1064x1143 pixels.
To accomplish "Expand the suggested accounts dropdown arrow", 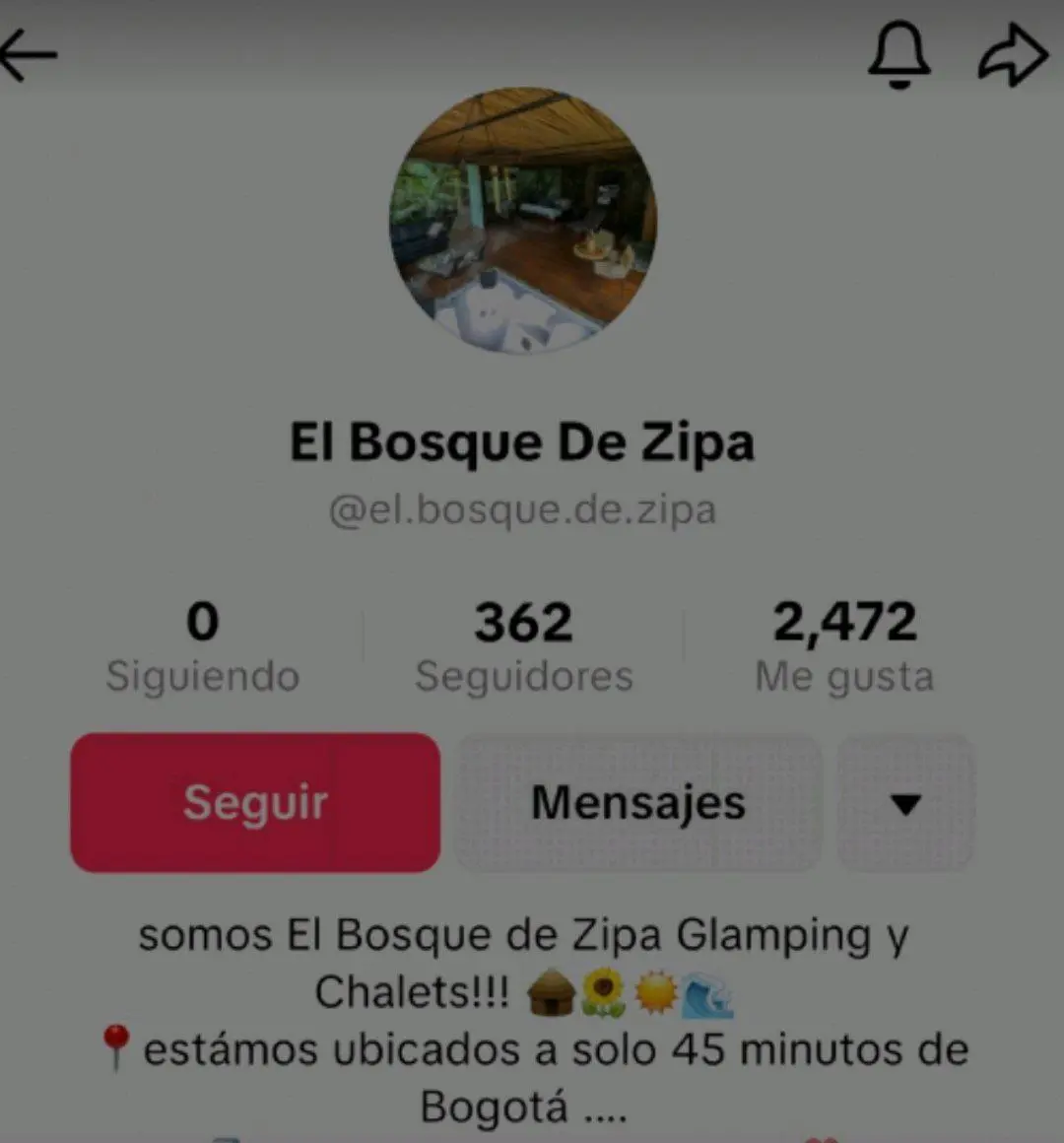I will pos(905,804).
